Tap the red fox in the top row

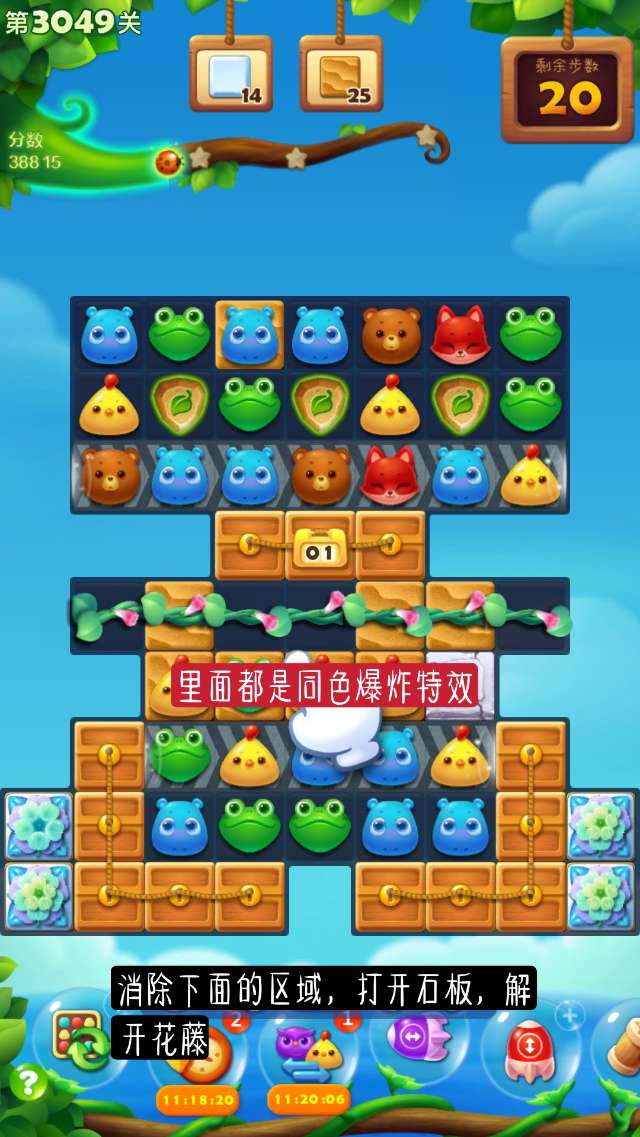[459, 335]
